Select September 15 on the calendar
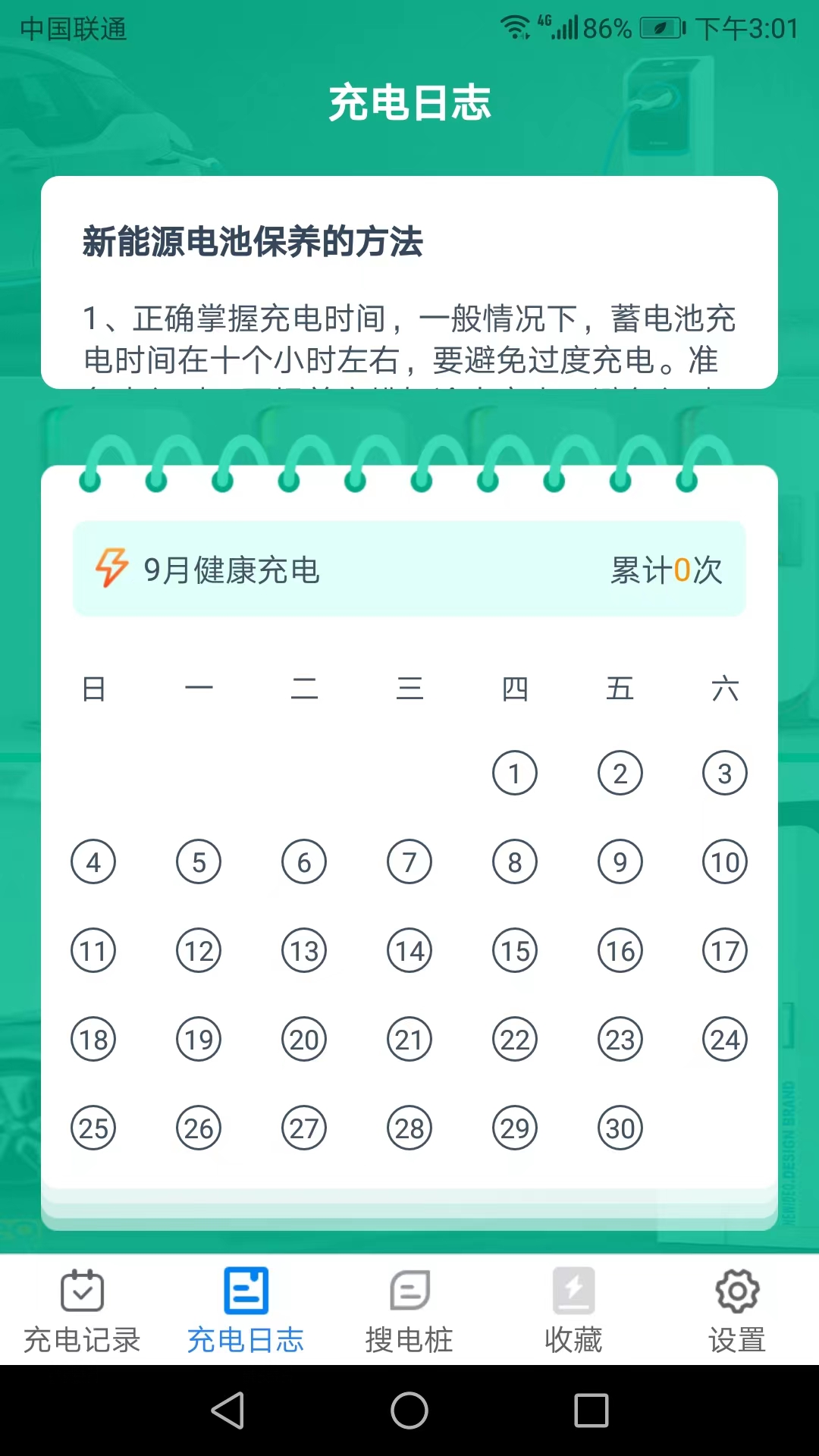Screen dimensions: 819x1456 tap(515, 950)
